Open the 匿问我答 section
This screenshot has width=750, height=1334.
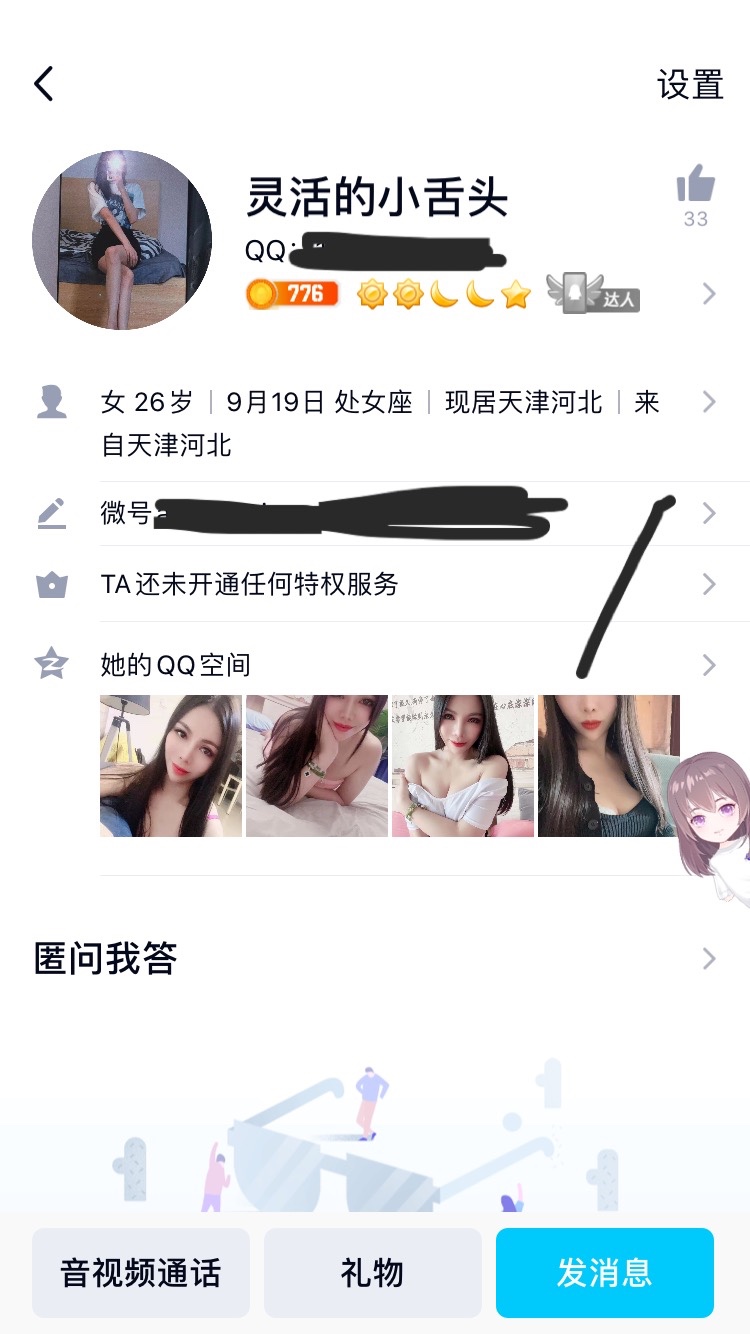(x=375, y=960)
